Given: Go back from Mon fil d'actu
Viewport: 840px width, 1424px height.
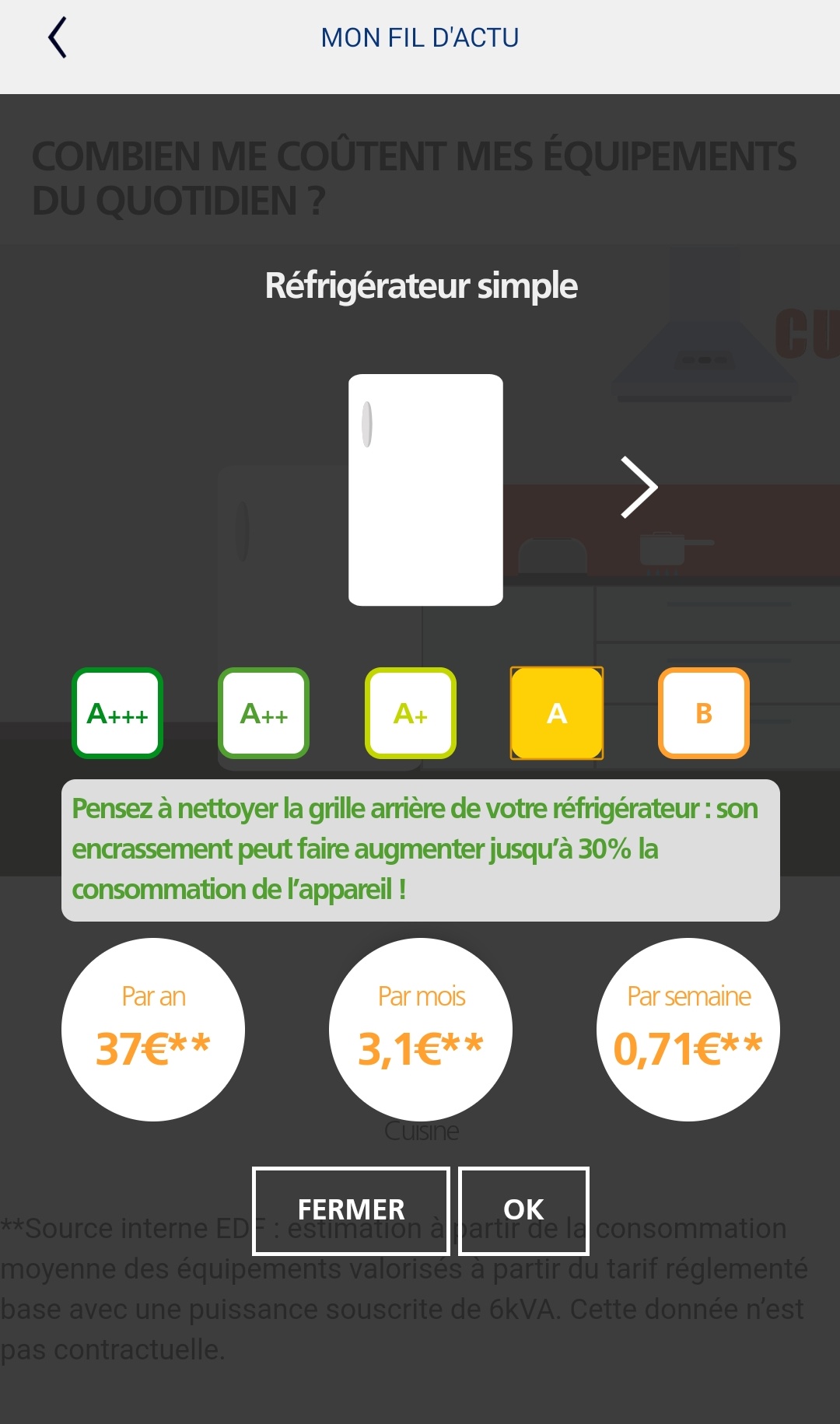Looking at the screenshot, I should [58, 37].
